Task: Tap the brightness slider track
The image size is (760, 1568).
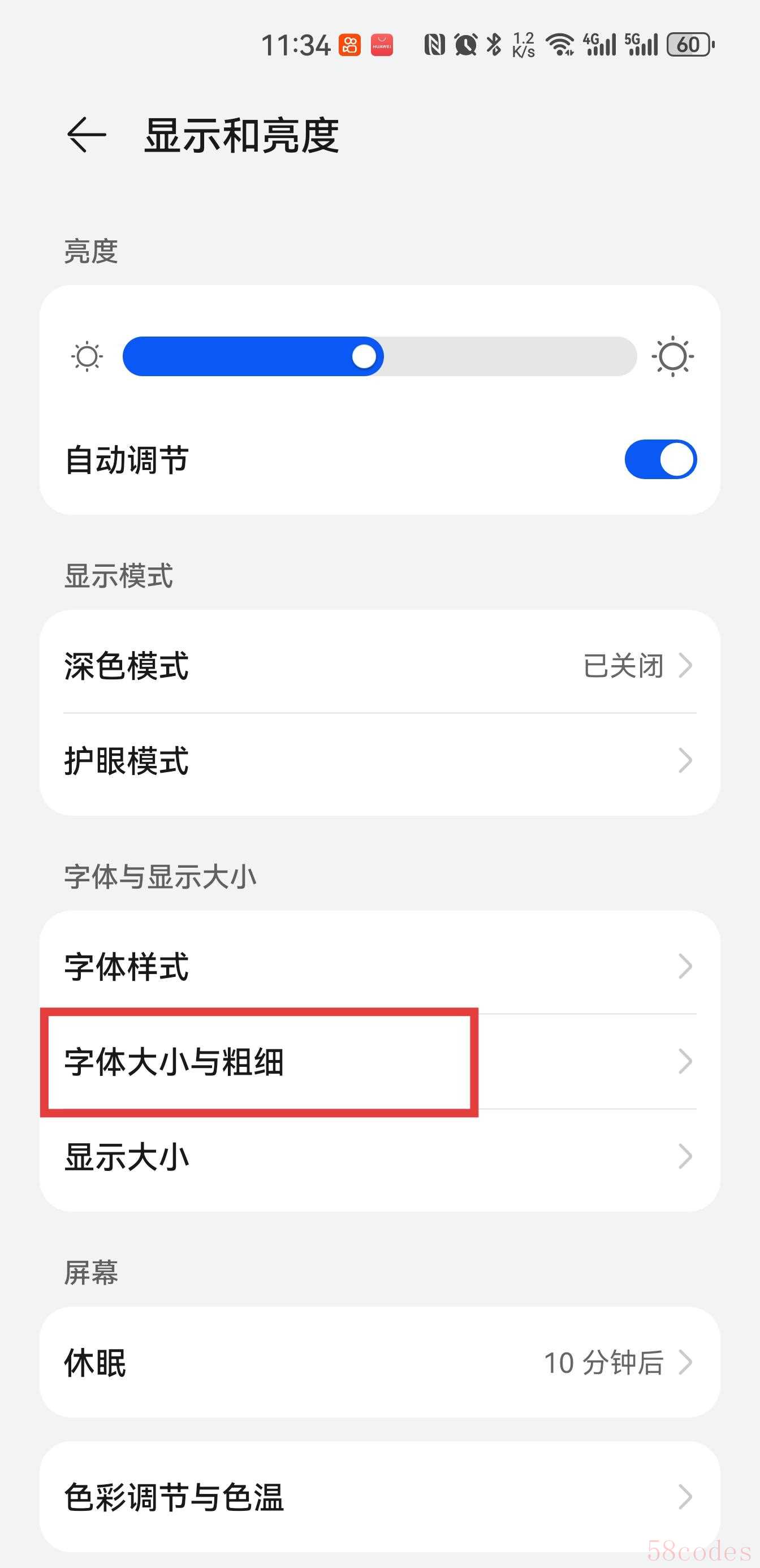Action: tap(379, 357)
